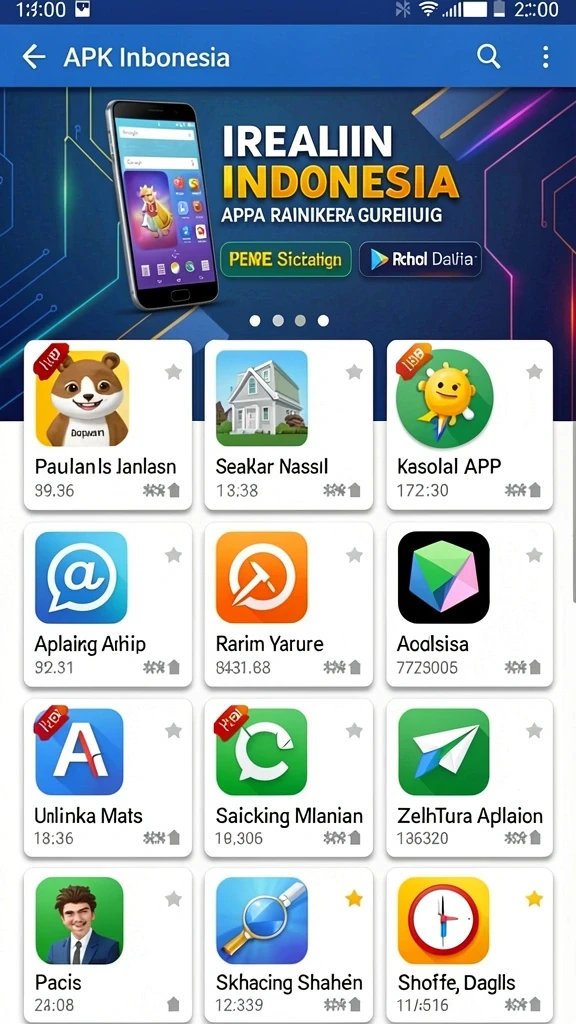Open the Aodlsisa app card
This screenshot has width=576, height=1024.
pos(470,605)
